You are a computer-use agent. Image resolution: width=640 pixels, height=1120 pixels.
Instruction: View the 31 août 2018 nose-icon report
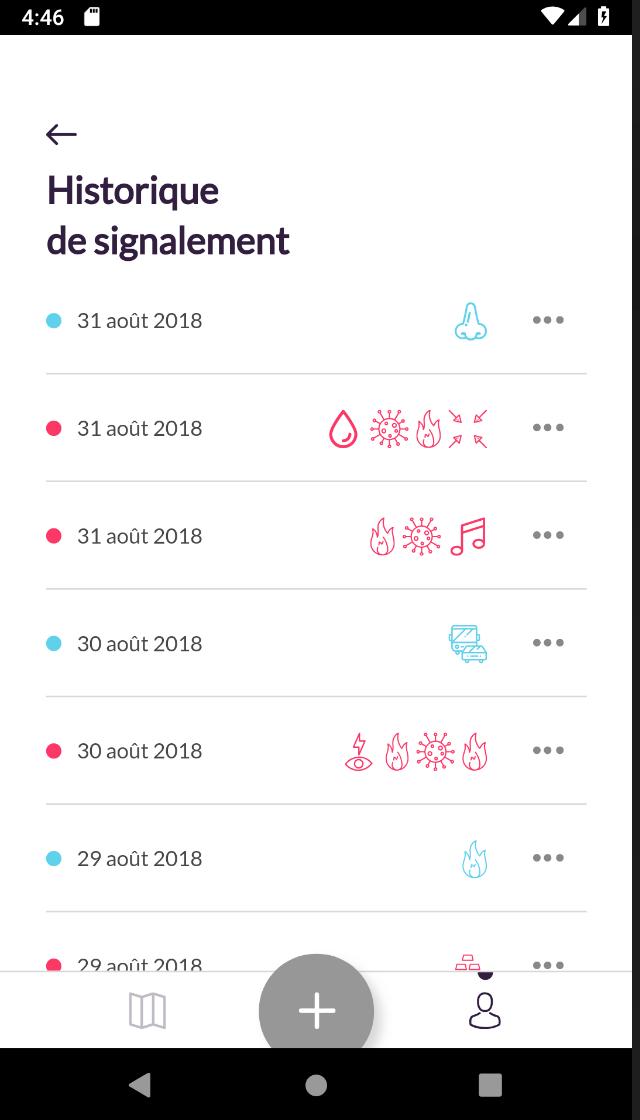pyautogui.click(x=140, y=321)
